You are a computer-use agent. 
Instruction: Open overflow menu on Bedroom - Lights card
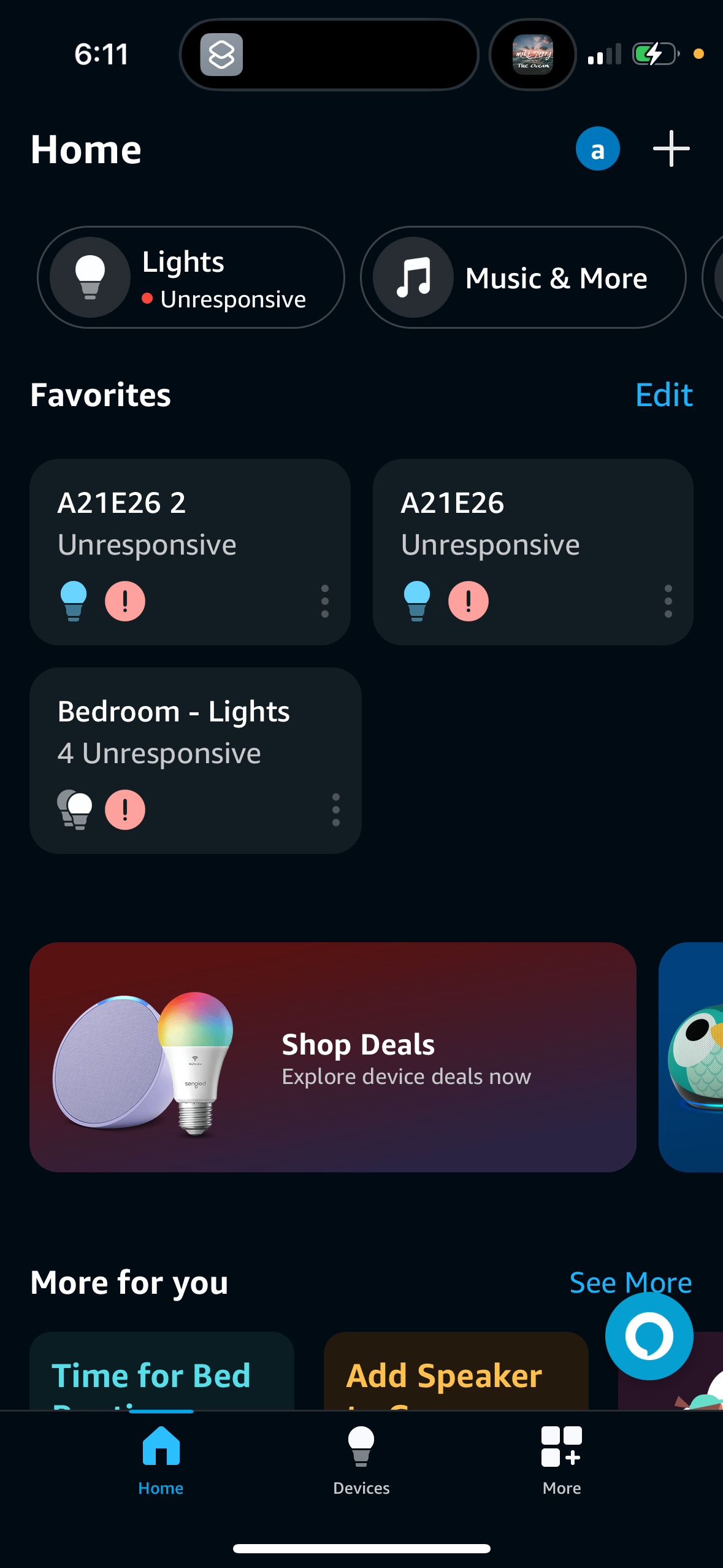(335, 810)
